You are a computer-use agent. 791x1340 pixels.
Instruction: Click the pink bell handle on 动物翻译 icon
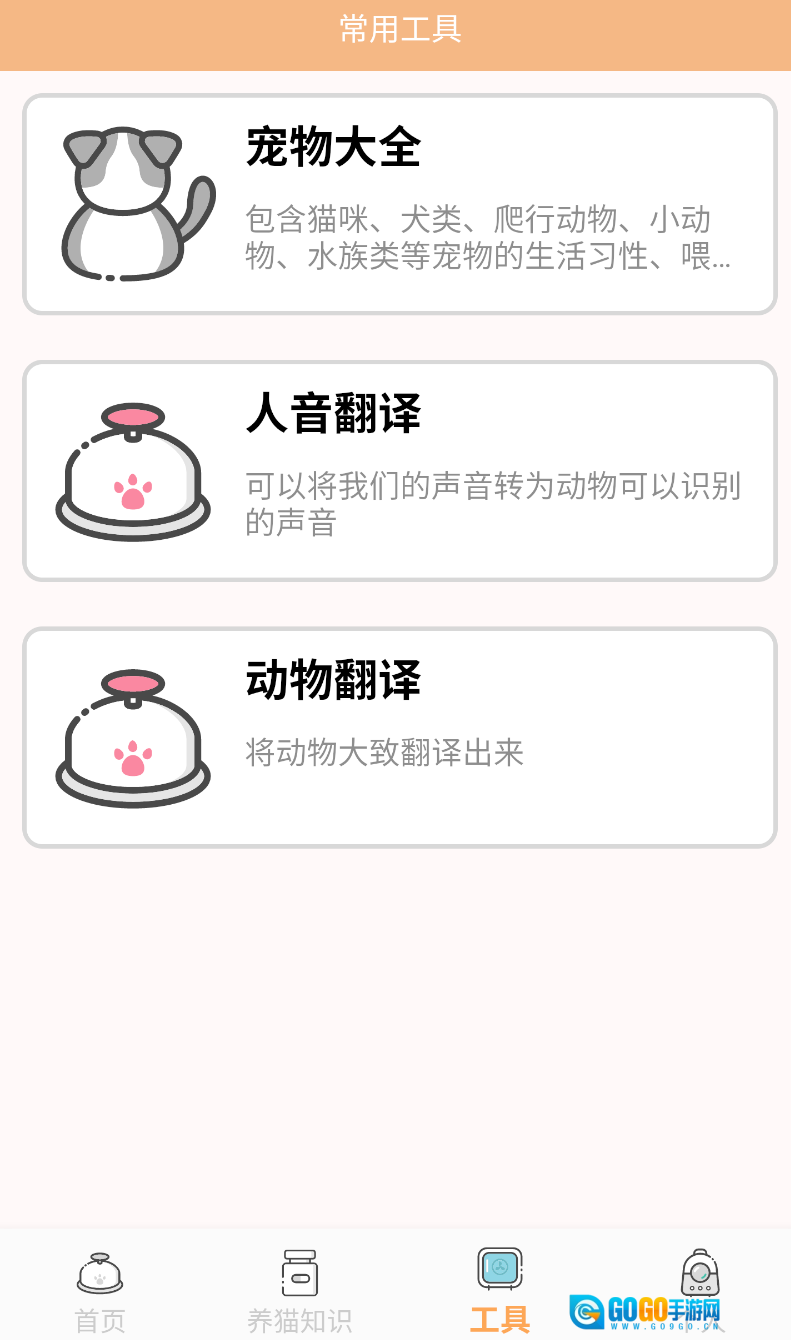coord(133,682)
